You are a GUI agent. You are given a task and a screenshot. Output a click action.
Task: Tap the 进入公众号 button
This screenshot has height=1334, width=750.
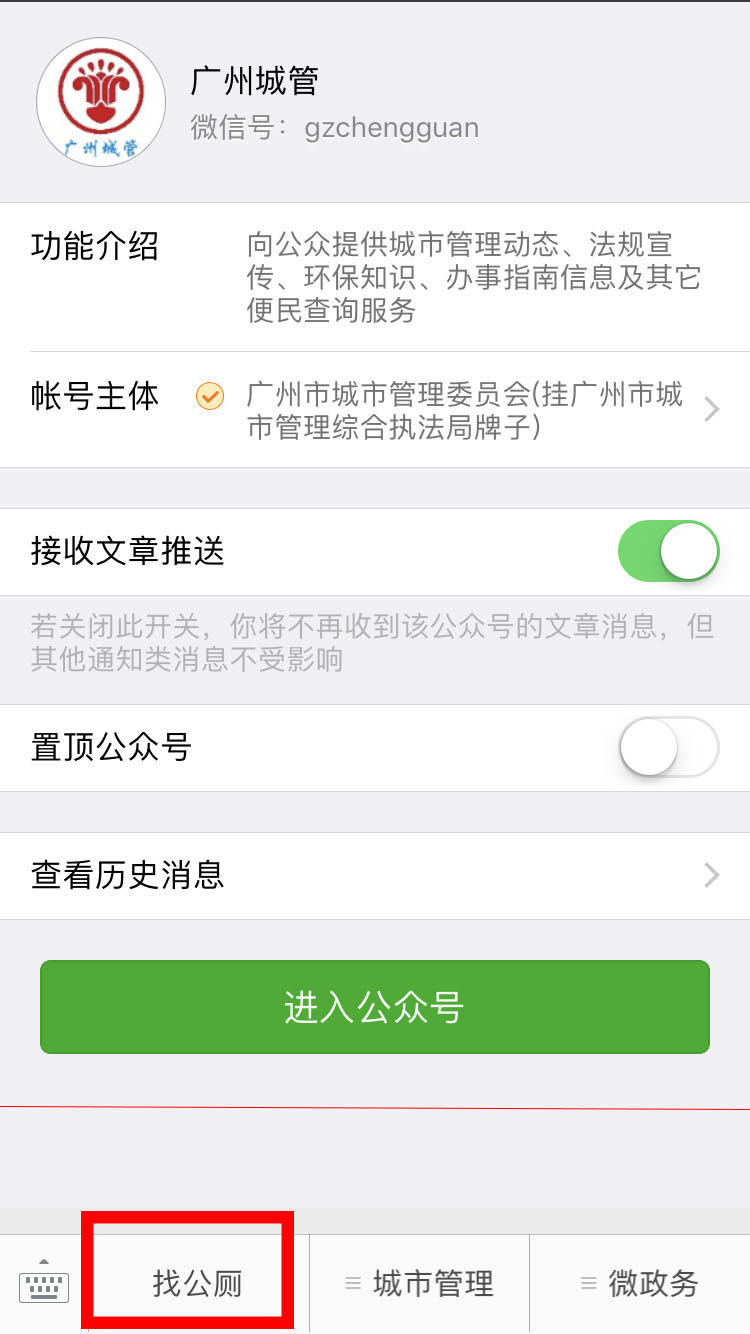[x=375, y=1007]
